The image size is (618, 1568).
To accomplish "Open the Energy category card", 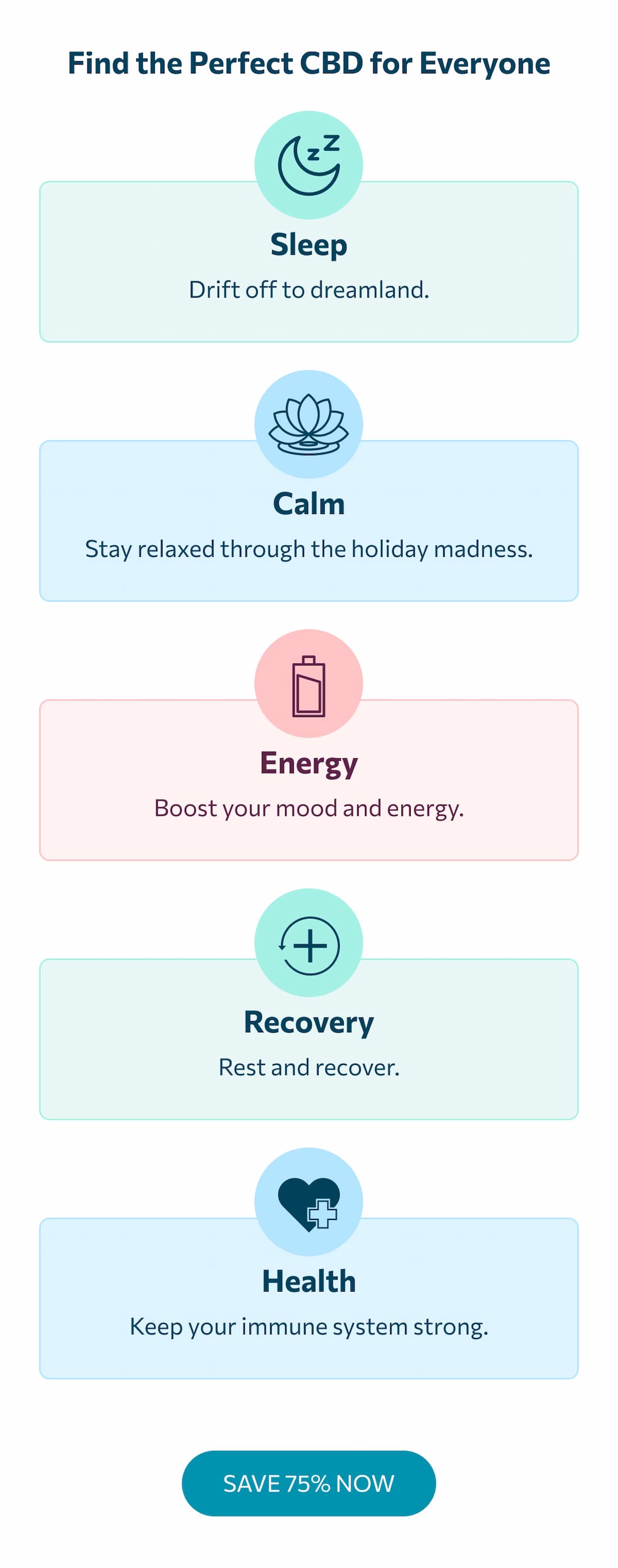I will [309, 780].
